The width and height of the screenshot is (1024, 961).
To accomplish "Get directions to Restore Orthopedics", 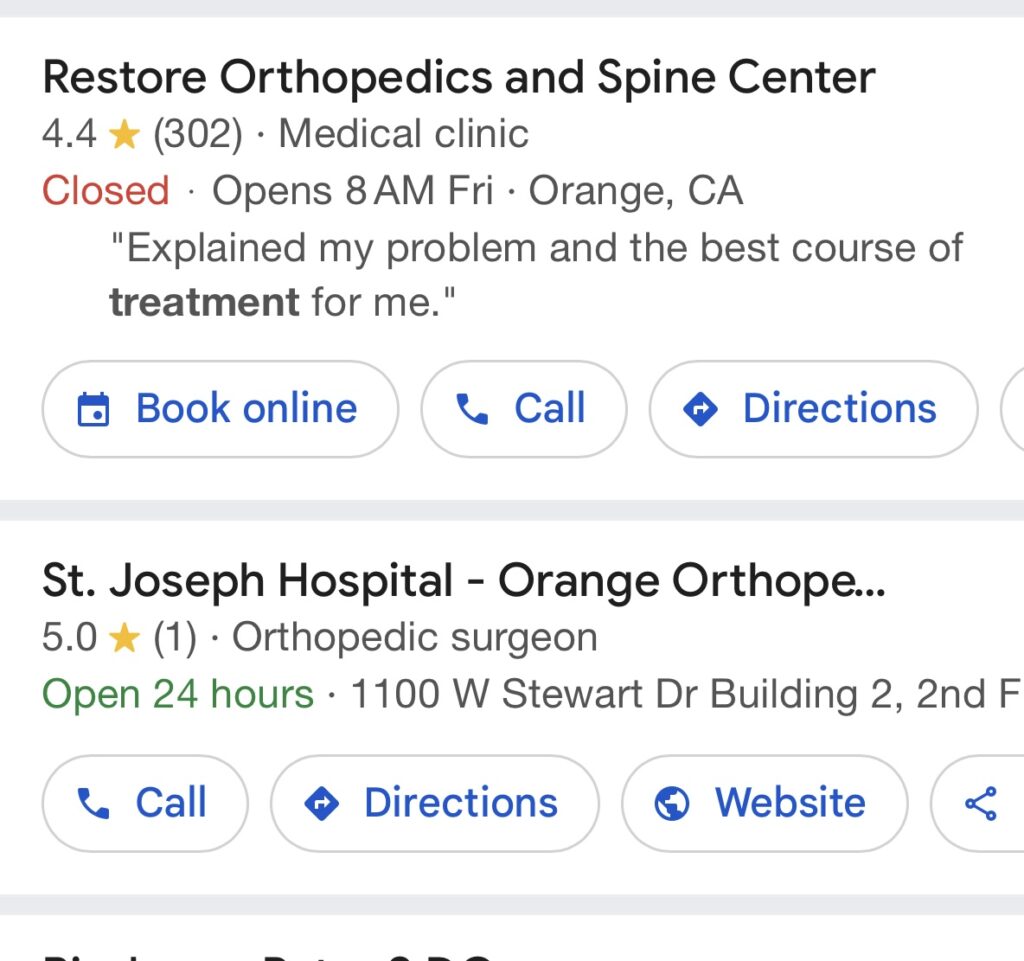I will click(x=813, y=409).
